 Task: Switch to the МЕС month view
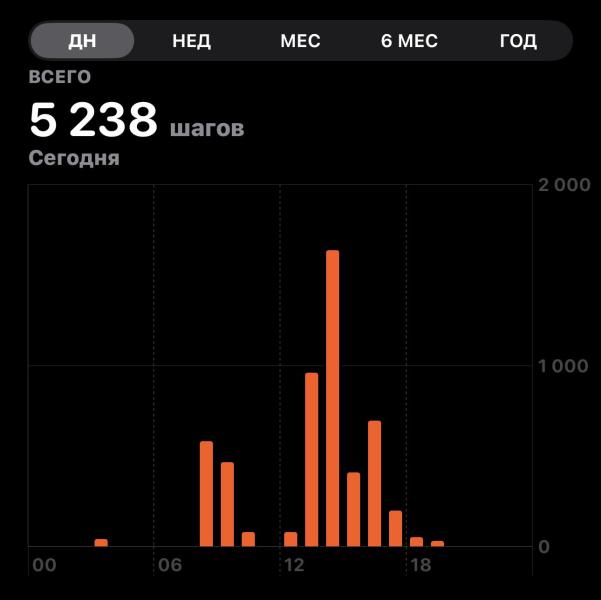pos(300,41)
